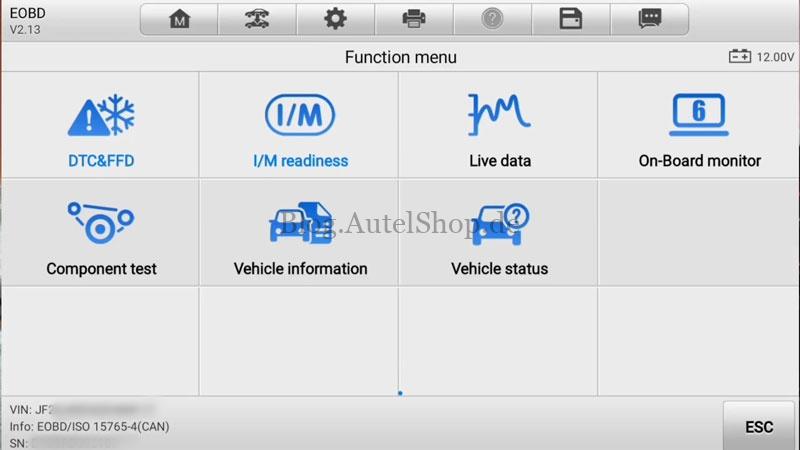Image resolution: width=800 pixels, height=450 pixels.
Task: Open the message feedback icon
Action: [x=650, y=19]
